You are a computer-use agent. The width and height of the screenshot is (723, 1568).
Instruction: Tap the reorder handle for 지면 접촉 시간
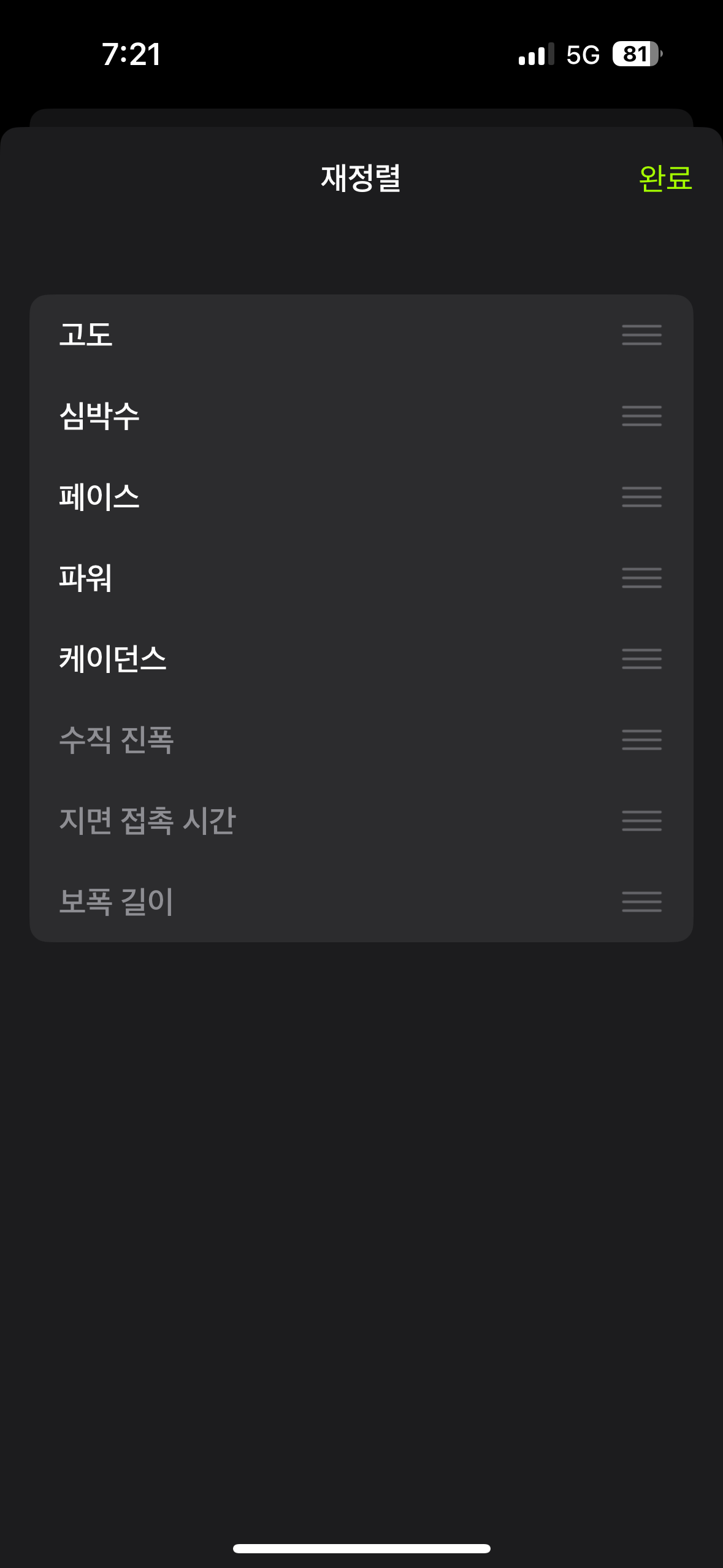[641, 821]
